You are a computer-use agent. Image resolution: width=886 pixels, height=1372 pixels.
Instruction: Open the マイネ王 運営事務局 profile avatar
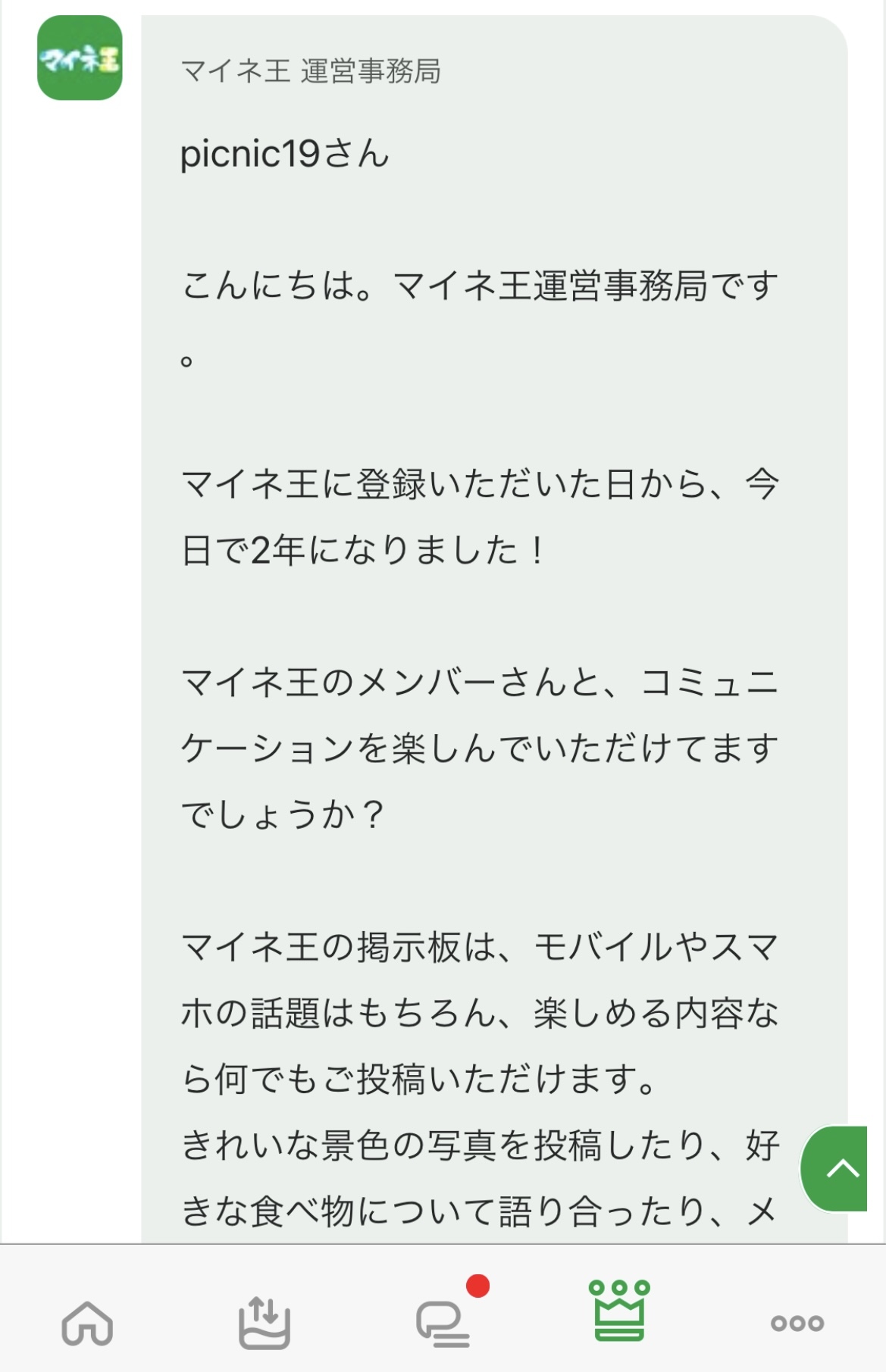pos(80,58)
